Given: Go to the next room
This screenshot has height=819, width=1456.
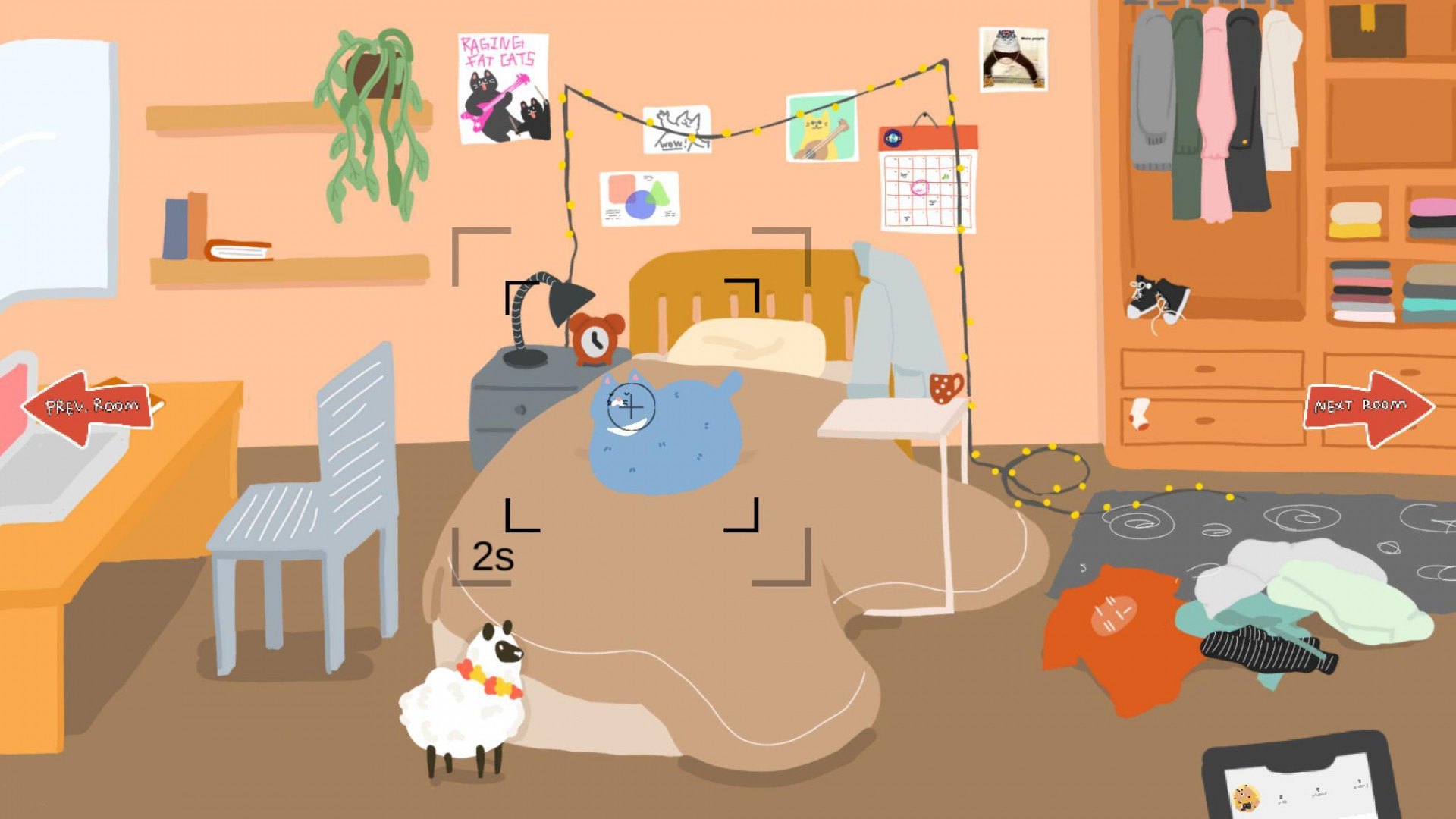Looking at the screenshot, I should [x=1367, y=406].
